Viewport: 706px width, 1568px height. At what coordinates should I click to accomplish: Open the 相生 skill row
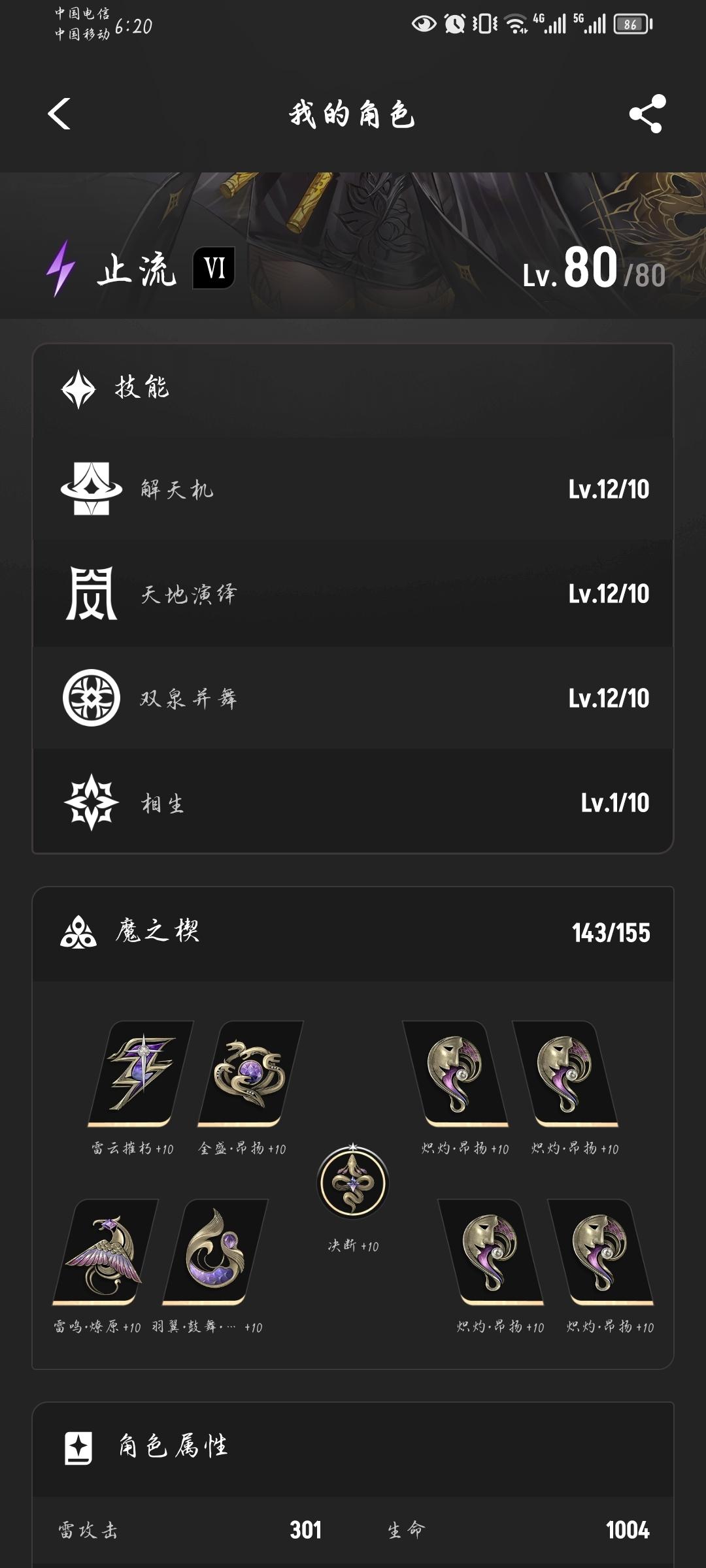click(353, 802)
